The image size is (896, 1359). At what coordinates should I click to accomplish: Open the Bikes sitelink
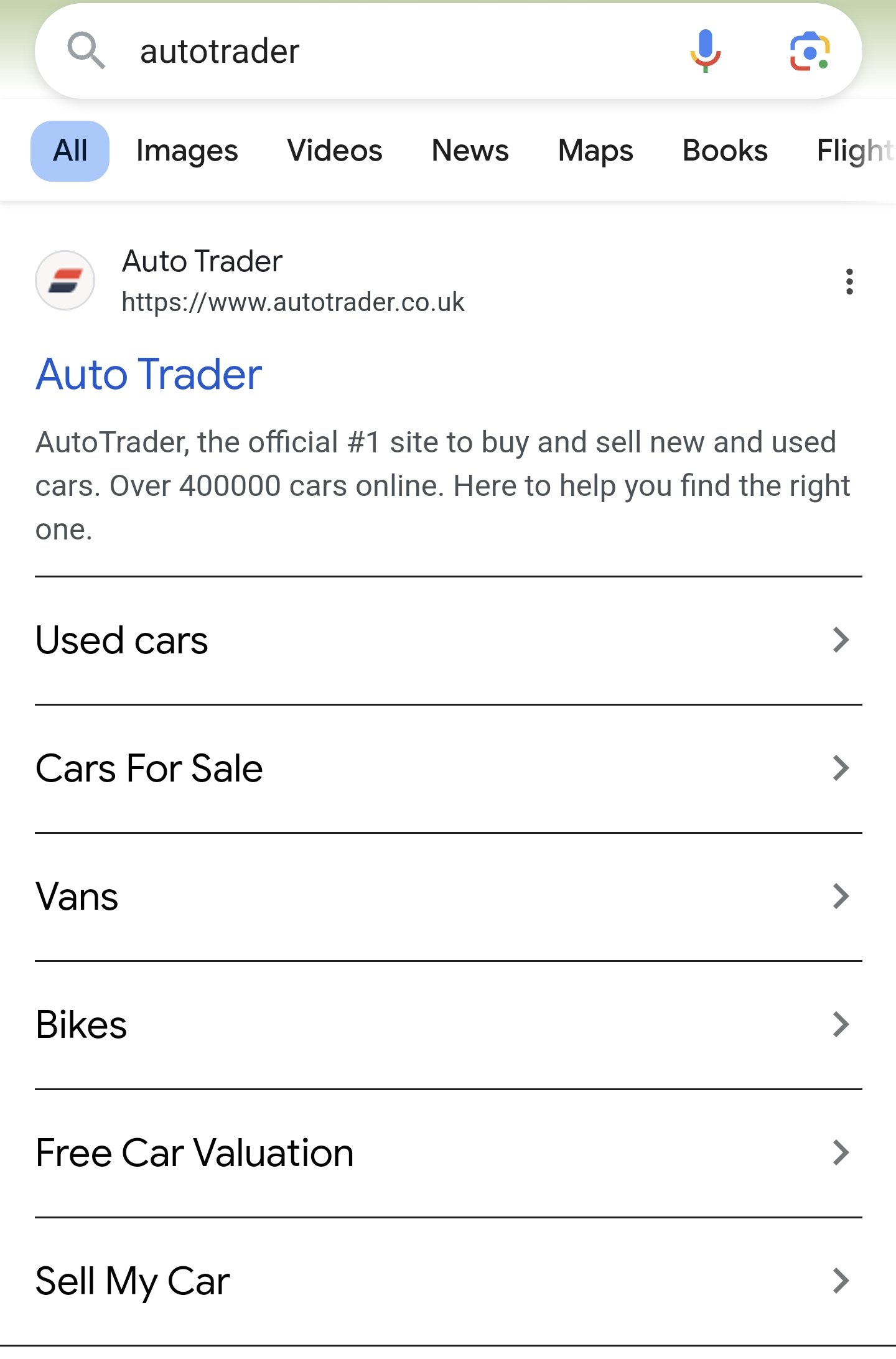pos(81,1025)
